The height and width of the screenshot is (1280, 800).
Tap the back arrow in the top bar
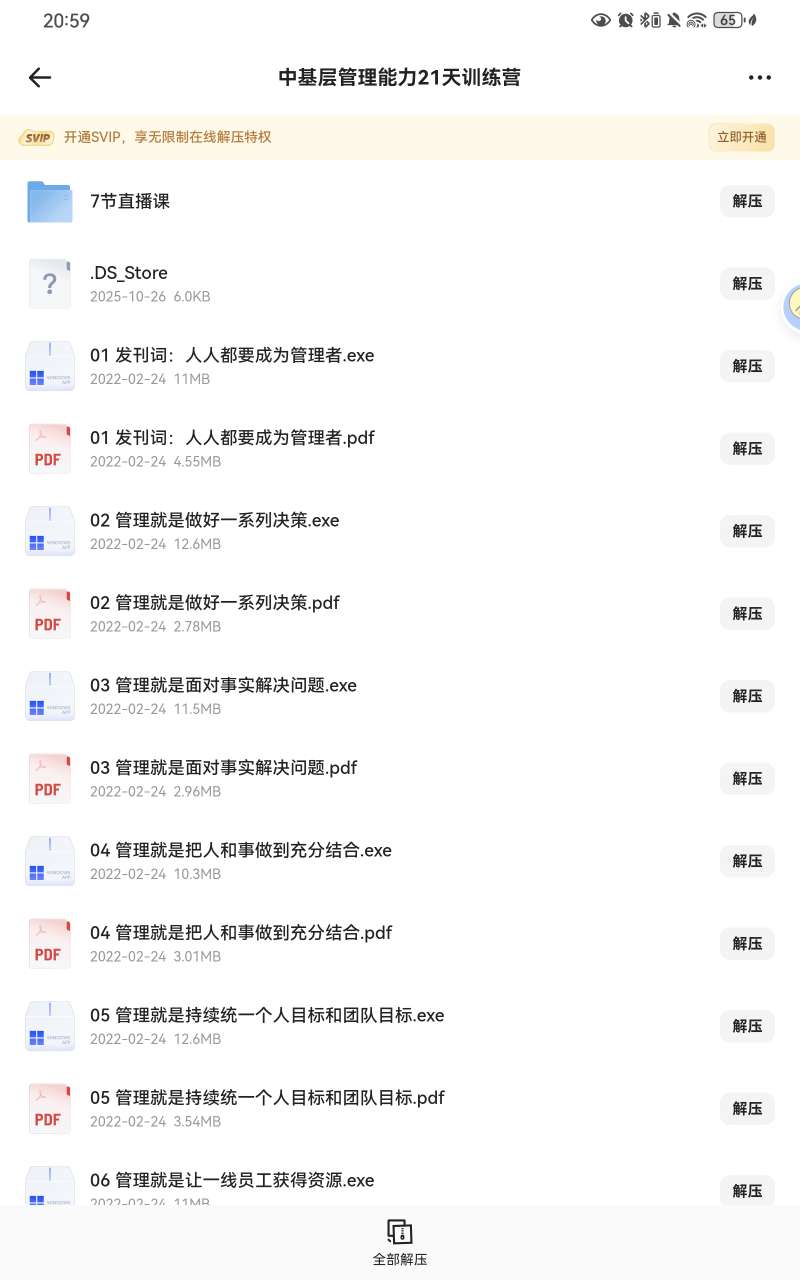pos(39,77)
